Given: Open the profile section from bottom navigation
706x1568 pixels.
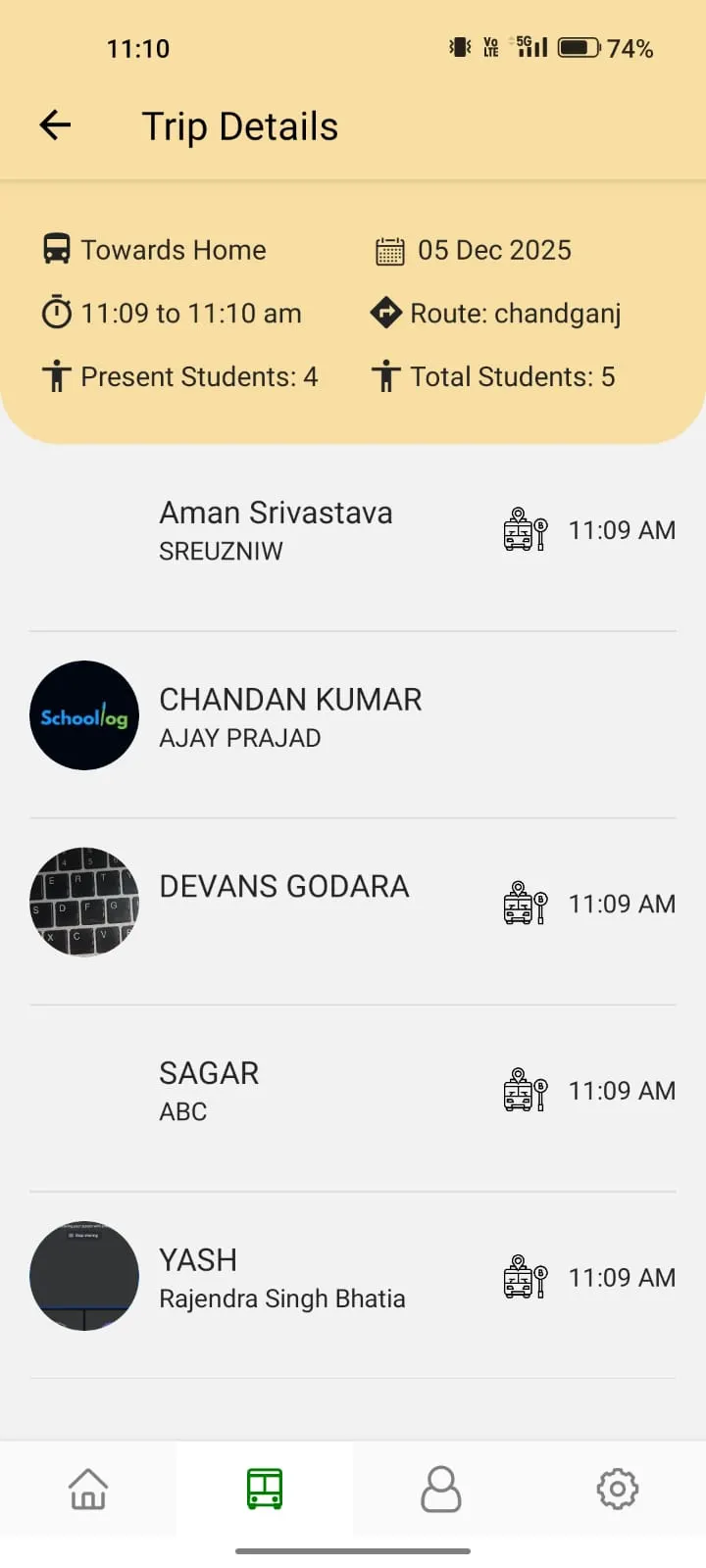Looking at the screenshot, I should coord(440,1490).
